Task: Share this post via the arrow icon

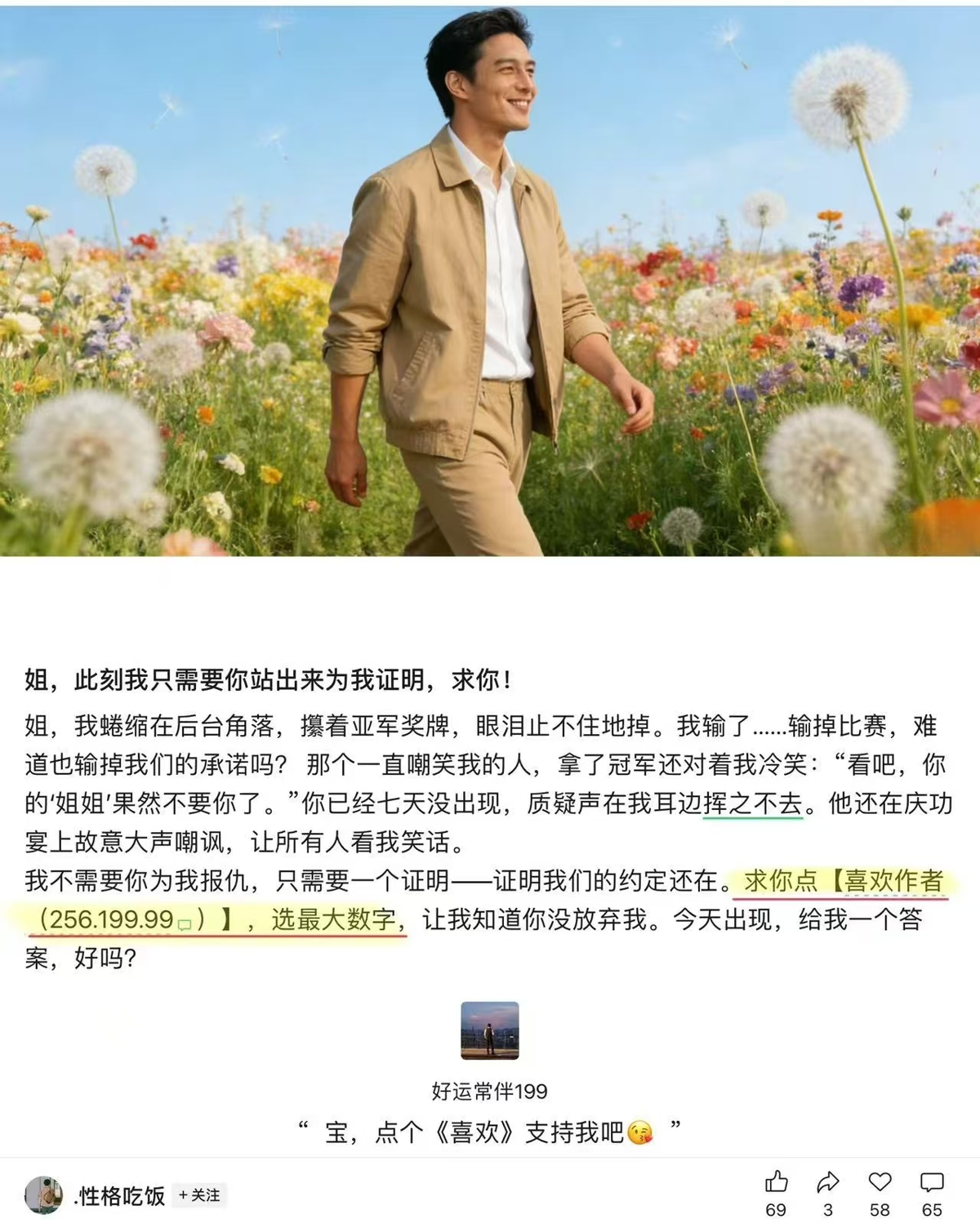Action: (828, 1182)
